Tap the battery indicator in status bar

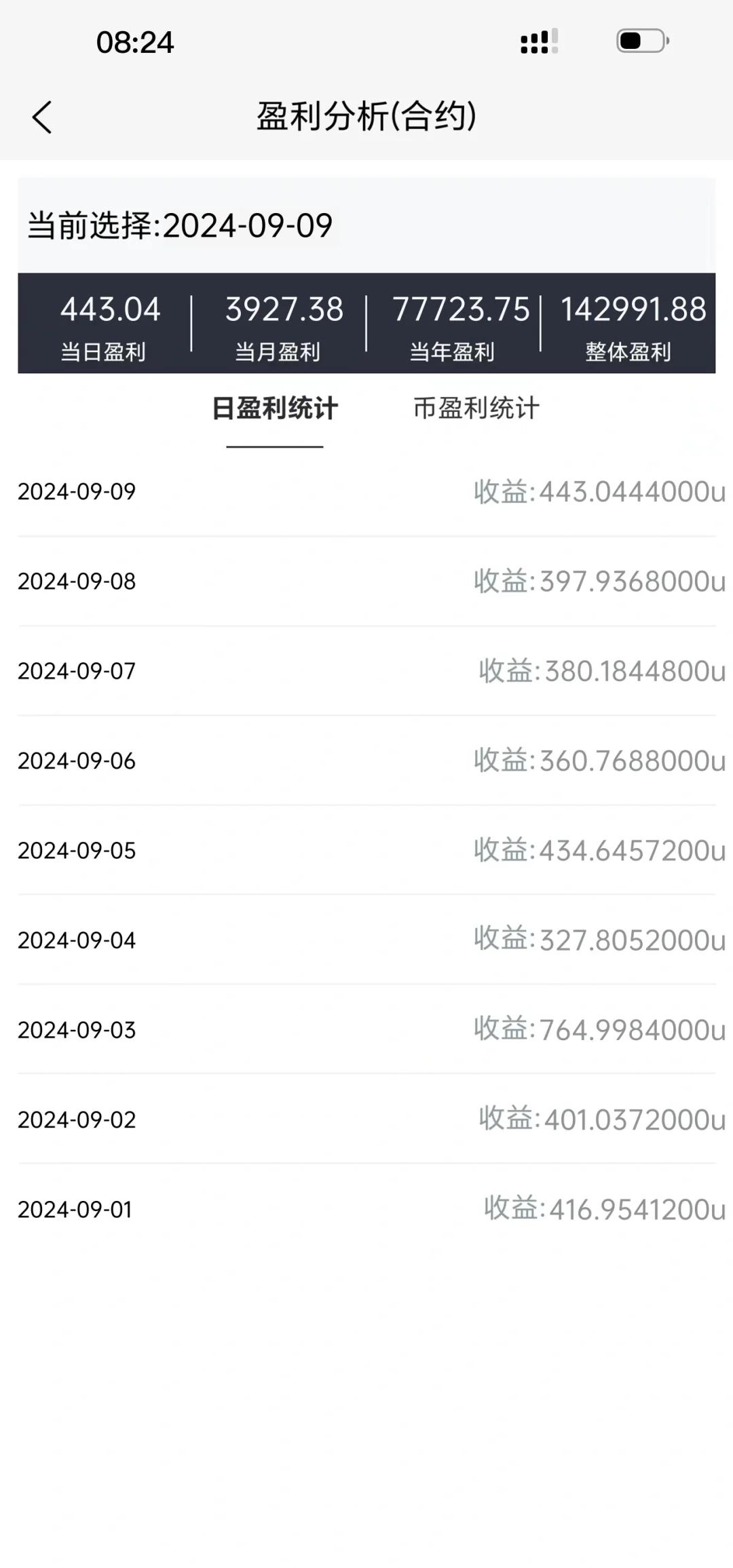tap(641, 43)
